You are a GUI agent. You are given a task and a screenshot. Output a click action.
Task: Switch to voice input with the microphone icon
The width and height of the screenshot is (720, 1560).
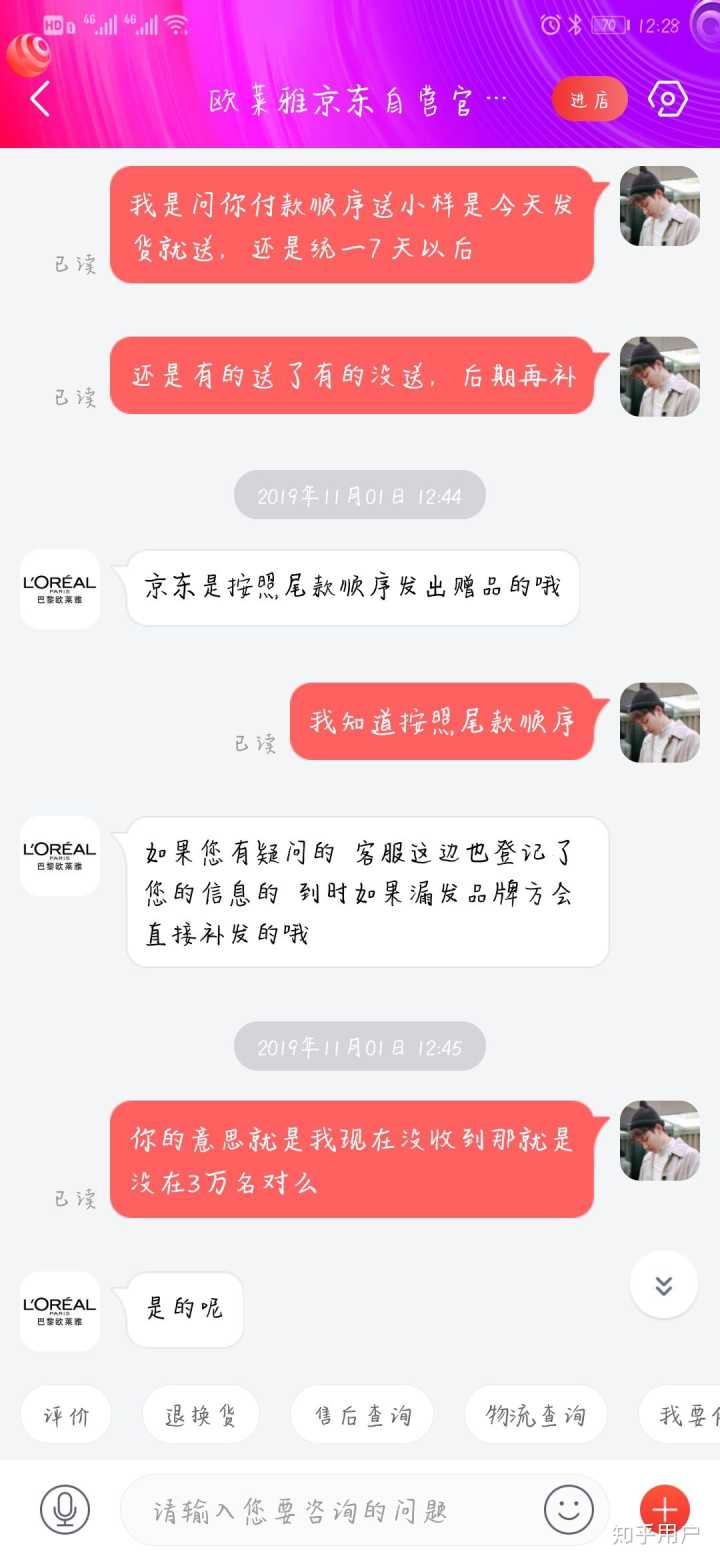[65, 1509]
